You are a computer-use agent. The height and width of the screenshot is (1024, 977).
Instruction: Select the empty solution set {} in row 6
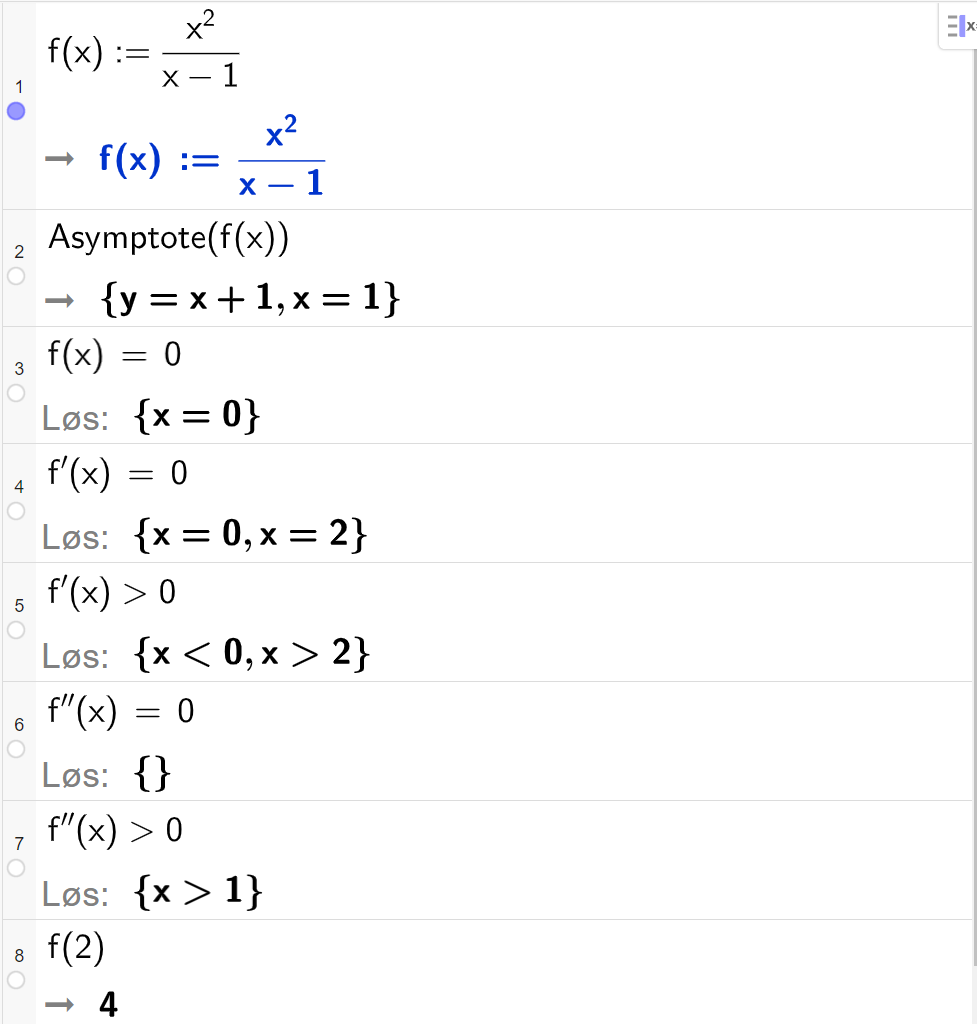click(150, 774)
